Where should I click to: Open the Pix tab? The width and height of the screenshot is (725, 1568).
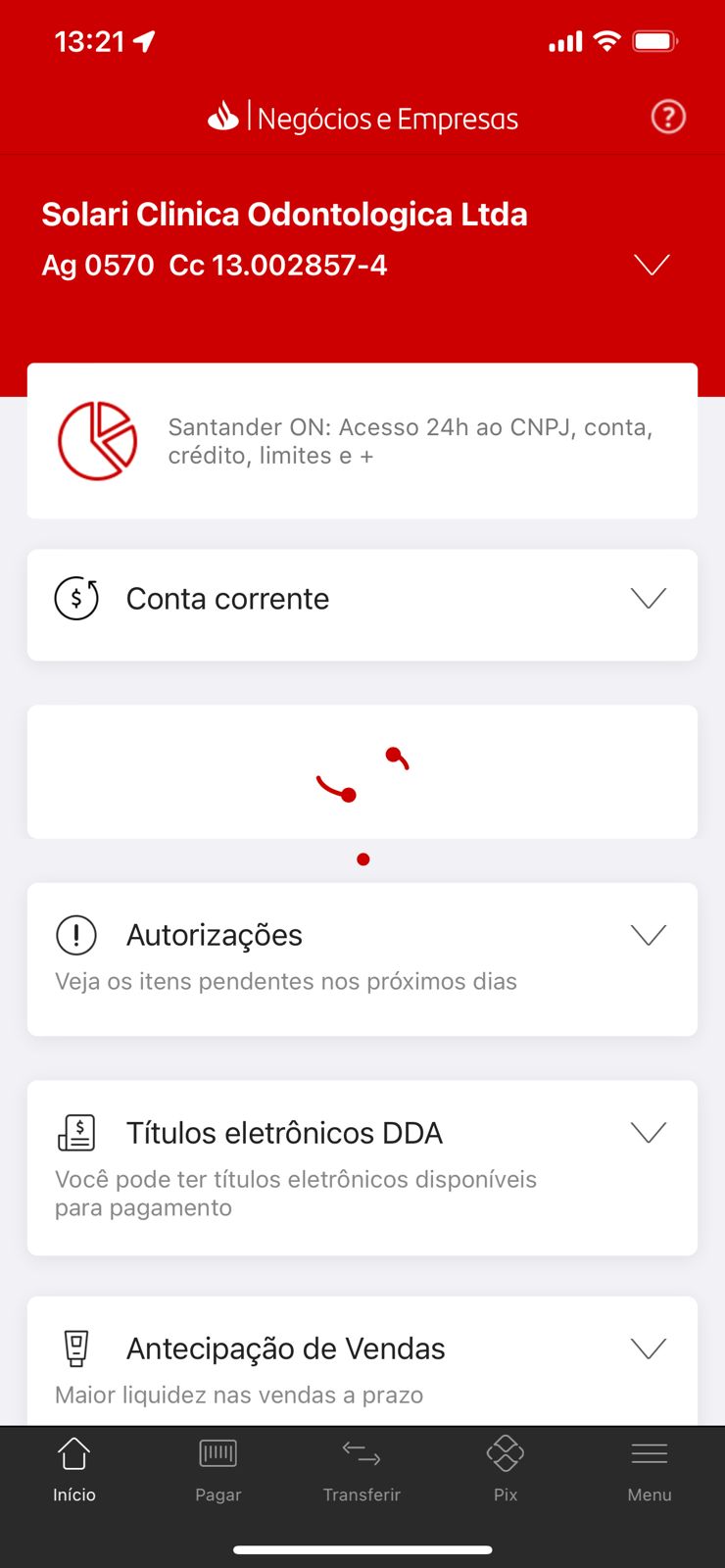tap(506, 1468)
